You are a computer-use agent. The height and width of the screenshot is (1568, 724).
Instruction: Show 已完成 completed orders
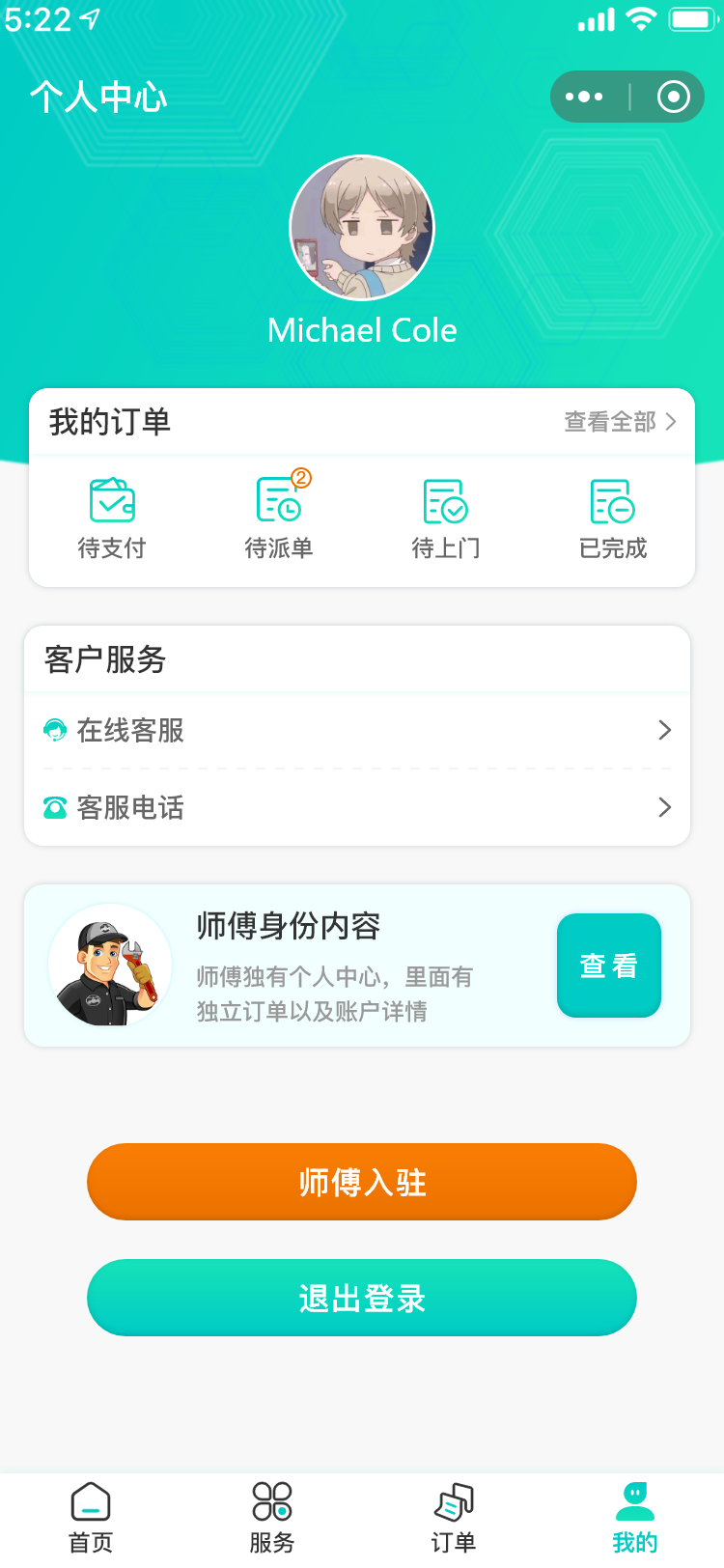pos(613,518)
